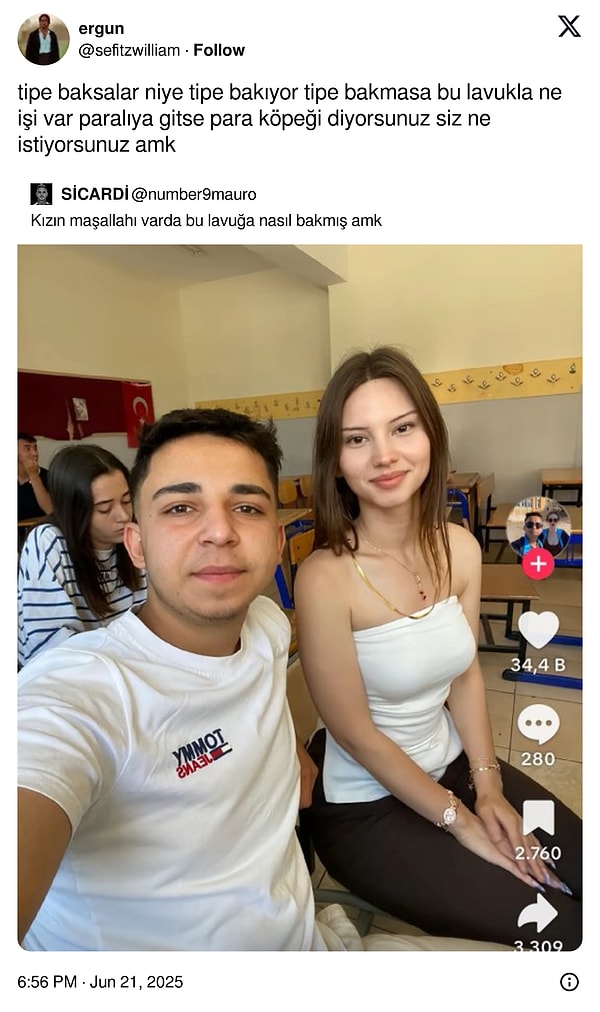Follow the account @sefitzwilliam
Viewport: 600px width, 1012px height.
(218, 50)
